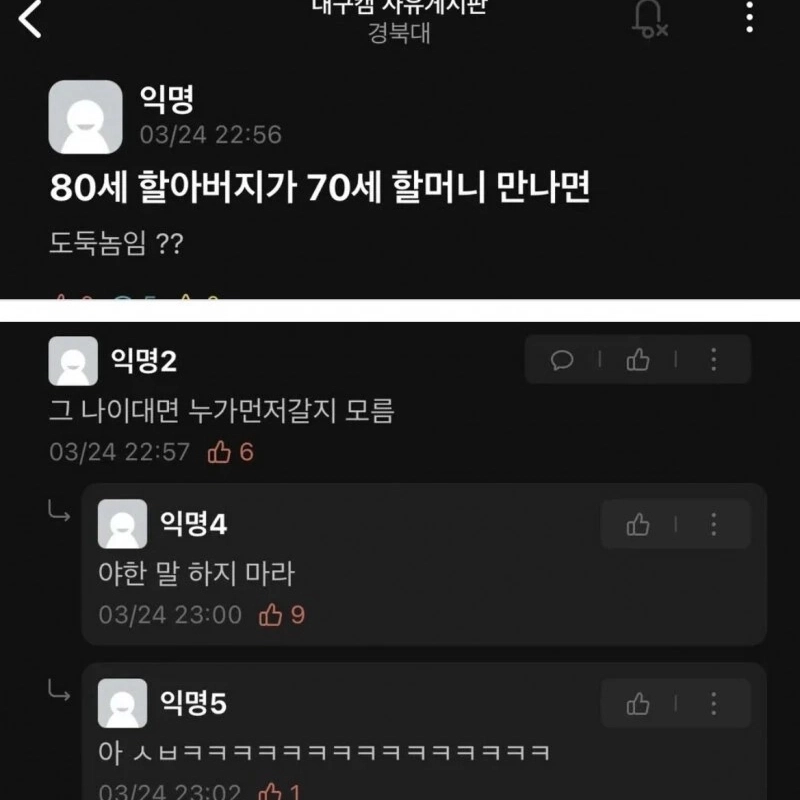Screen dimensions: 800x800
Task: Open more options for 익명2's comment
Action: tap(714, 360)
